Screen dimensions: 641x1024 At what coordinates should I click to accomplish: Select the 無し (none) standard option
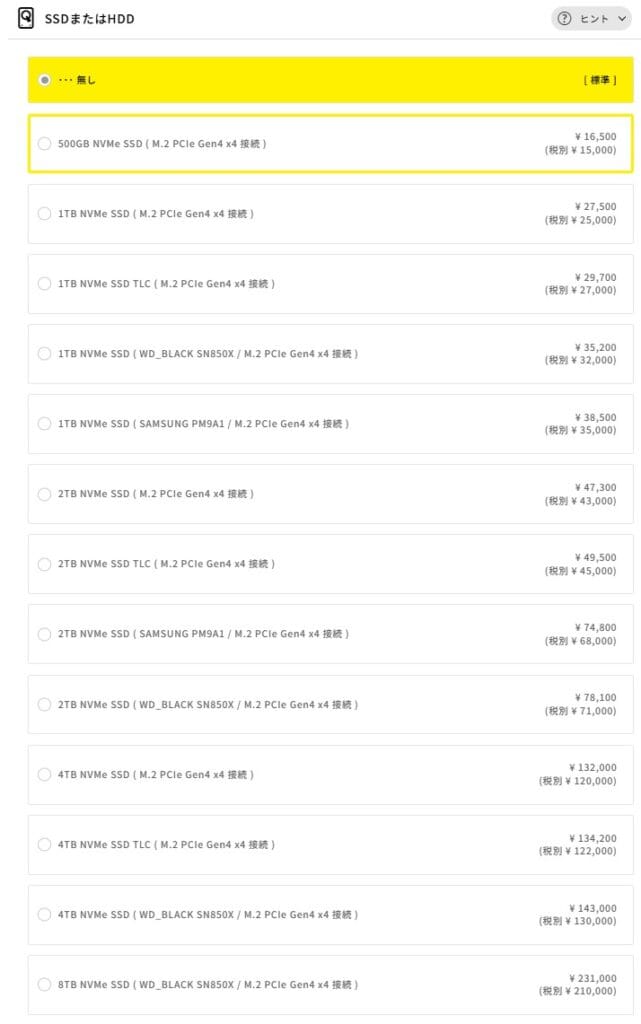tap(44, 80)
